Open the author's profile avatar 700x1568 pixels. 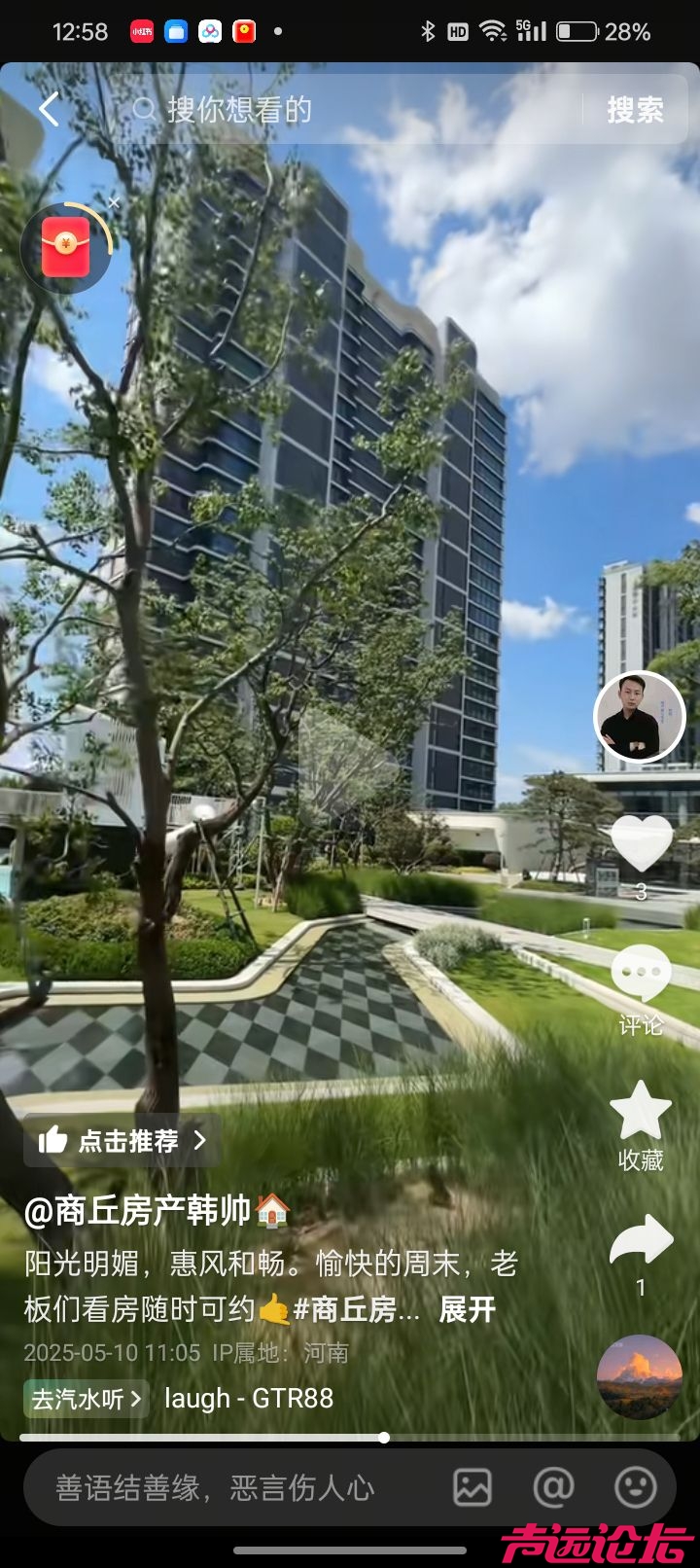coord(639,717)
